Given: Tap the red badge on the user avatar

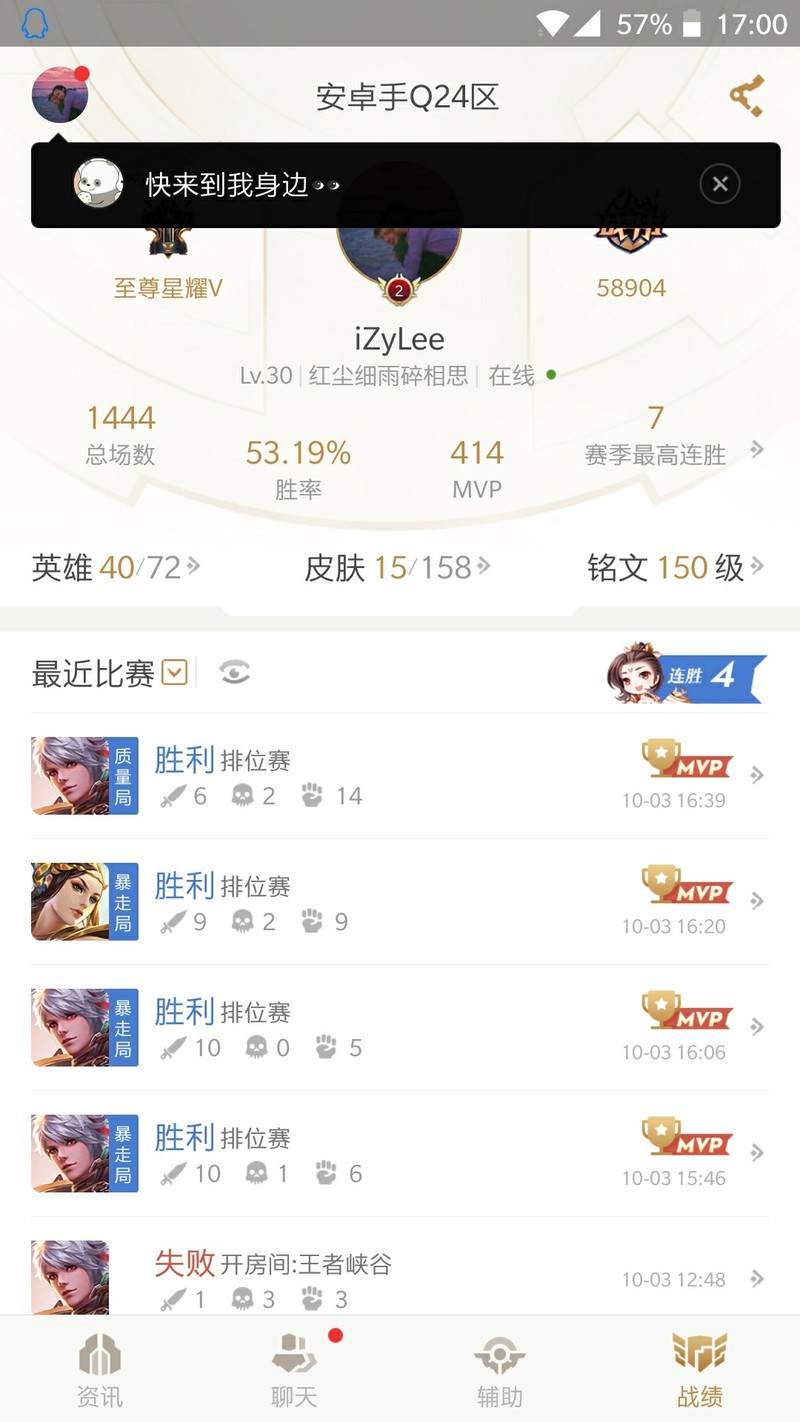Looking at the screenshot, I should [x=83, y=73].
